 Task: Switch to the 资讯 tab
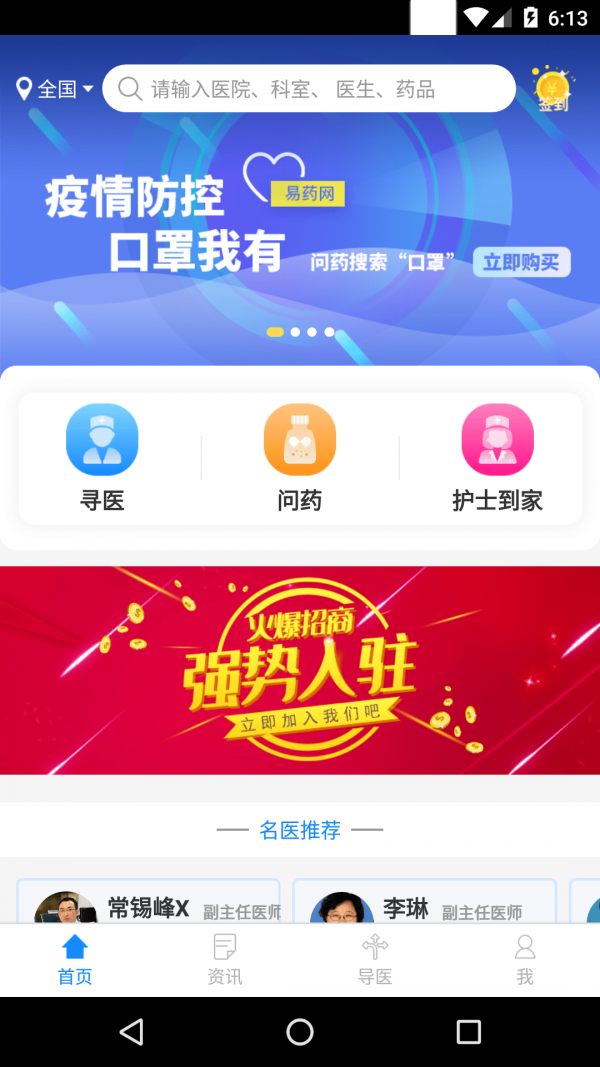[225, 960]
